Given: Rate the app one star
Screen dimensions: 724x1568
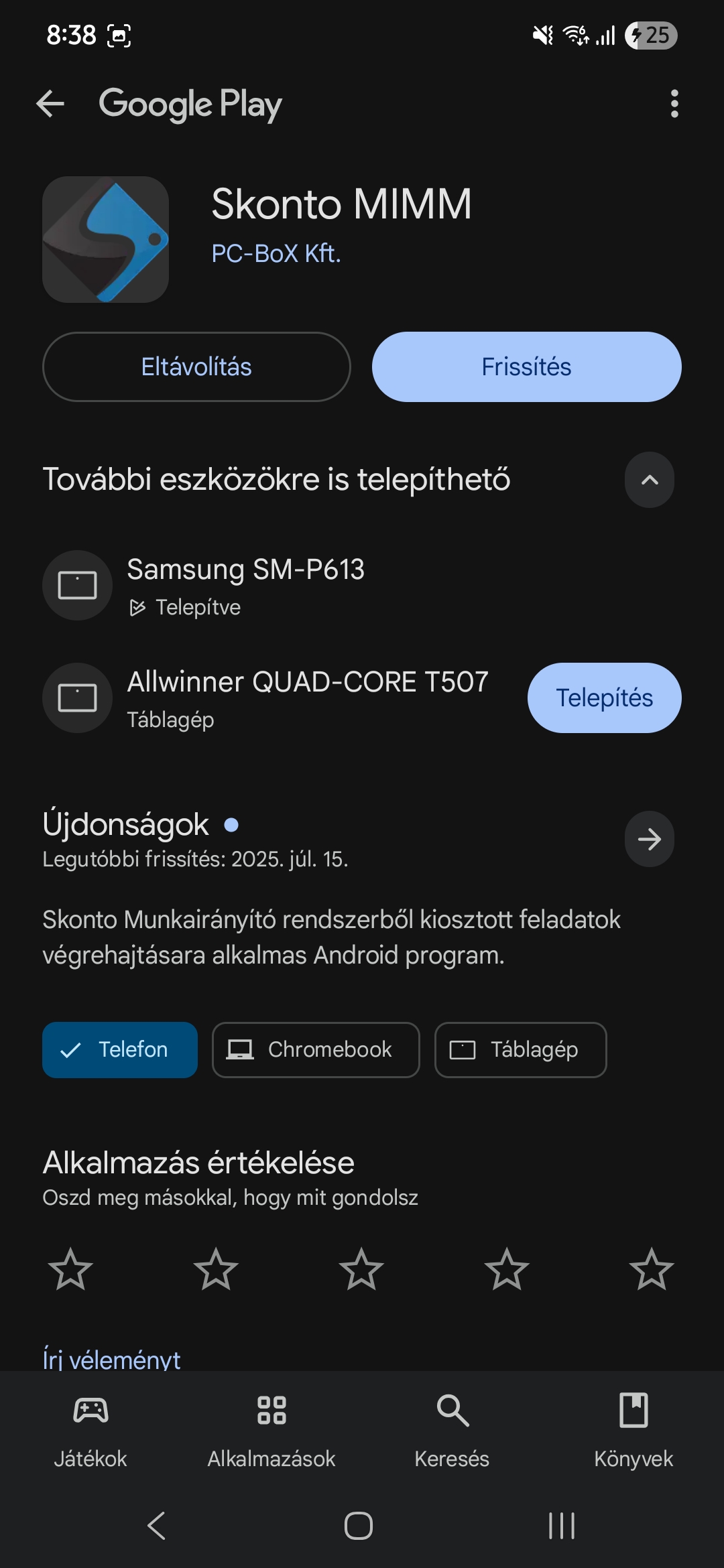Looking at the screenshot, I should click(70, 1268).
